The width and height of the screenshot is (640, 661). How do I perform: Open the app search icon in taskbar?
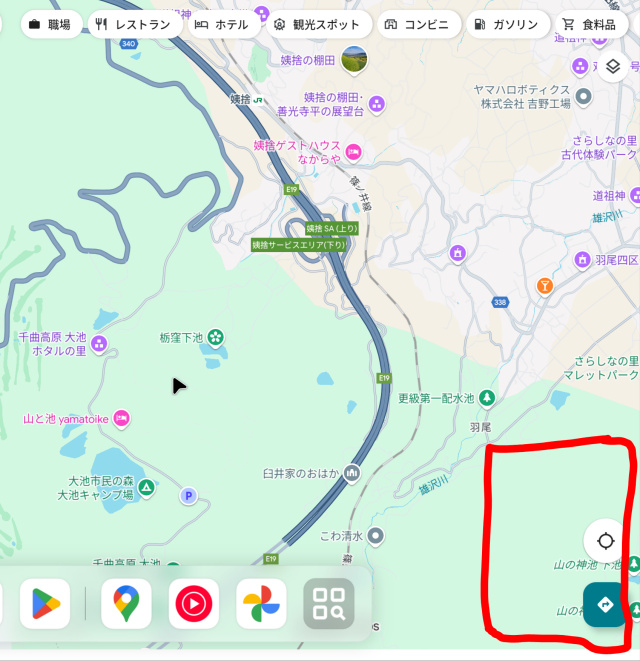point(329,603)
